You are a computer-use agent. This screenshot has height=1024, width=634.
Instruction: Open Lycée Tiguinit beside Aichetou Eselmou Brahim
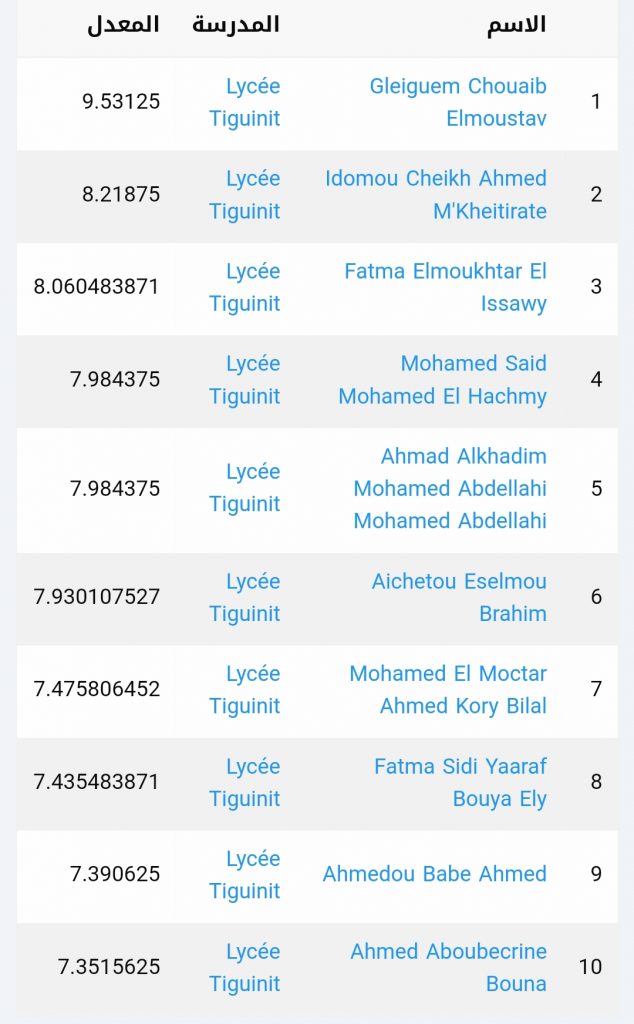pos(244,598)
